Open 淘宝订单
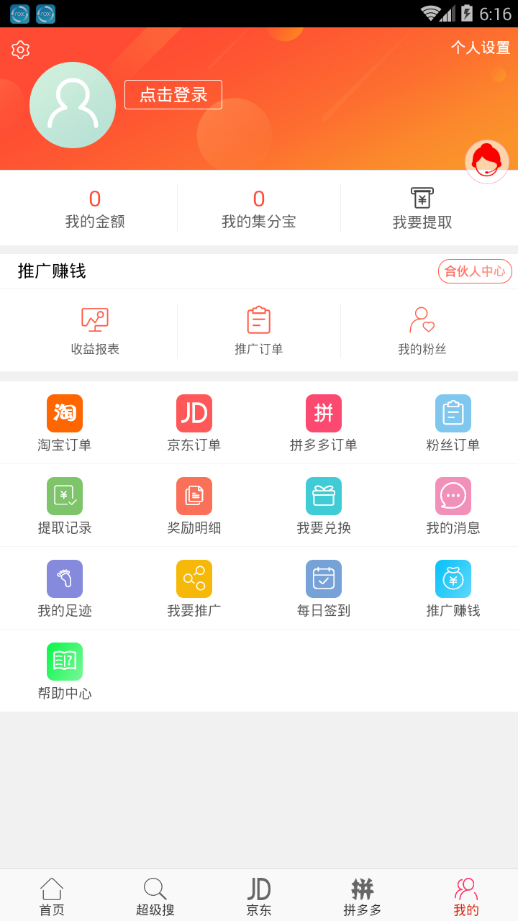Screen dimensions: 518x921 click(65, 423)
